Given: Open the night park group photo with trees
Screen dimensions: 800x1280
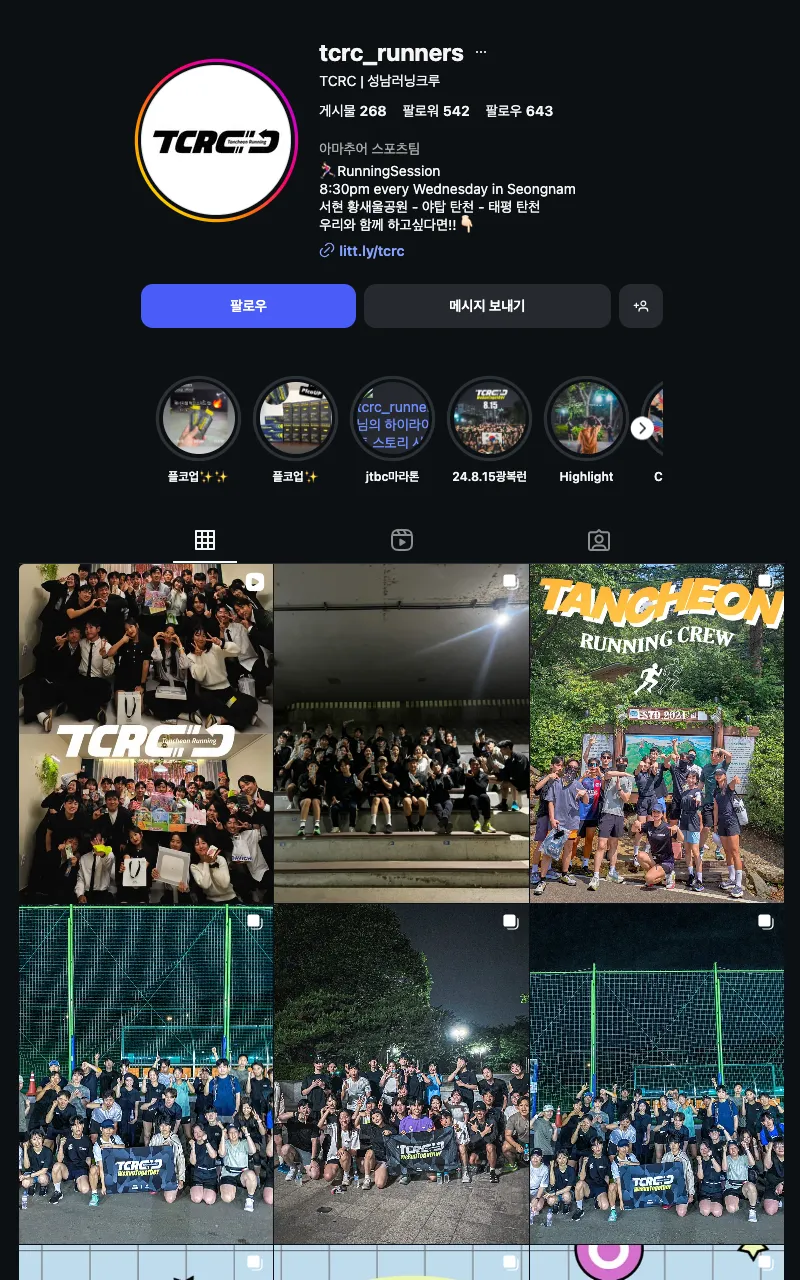Looking at the screenshot, I should click(401, 1074).
